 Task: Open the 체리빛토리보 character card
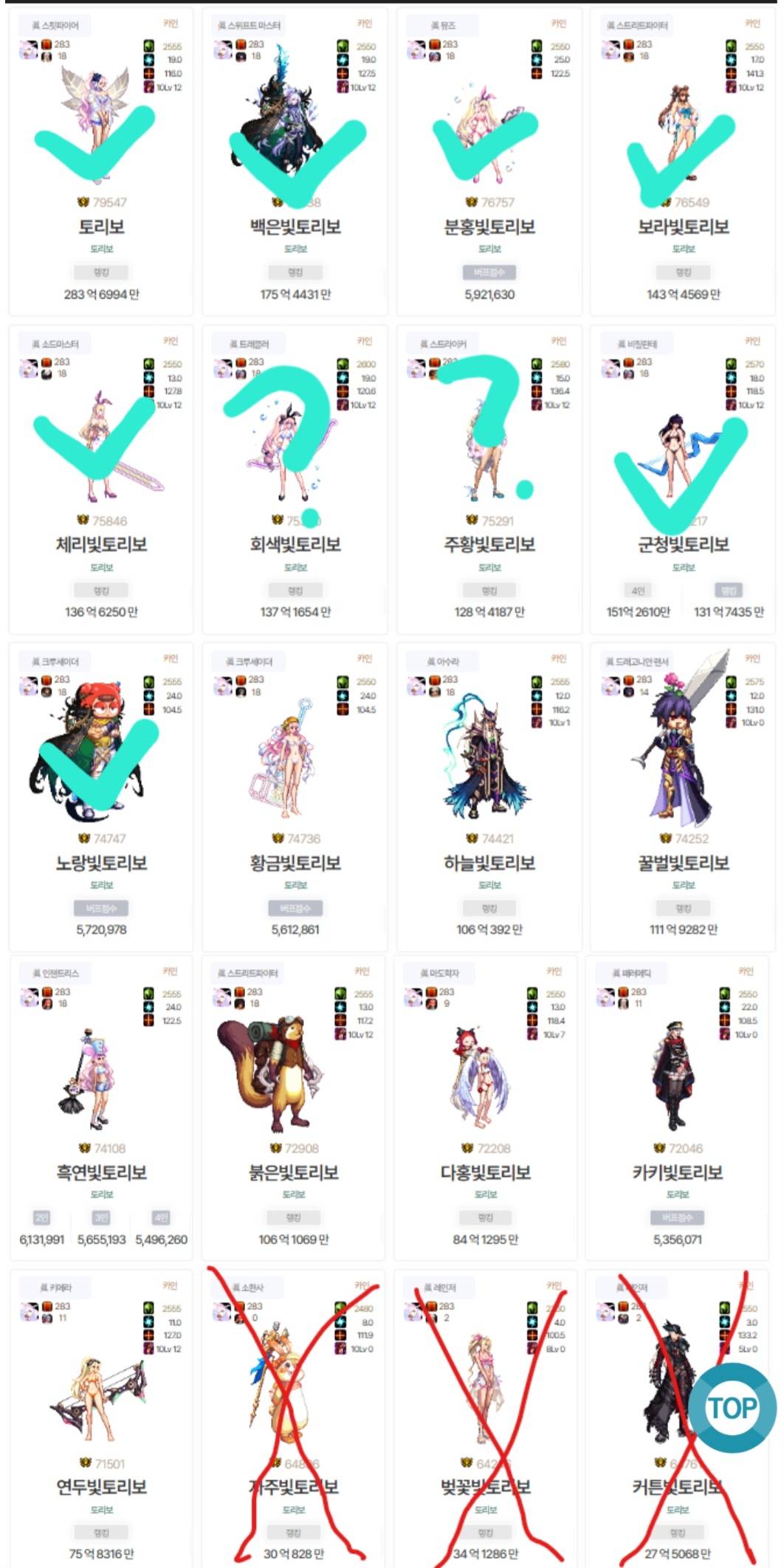coord(101,545)
